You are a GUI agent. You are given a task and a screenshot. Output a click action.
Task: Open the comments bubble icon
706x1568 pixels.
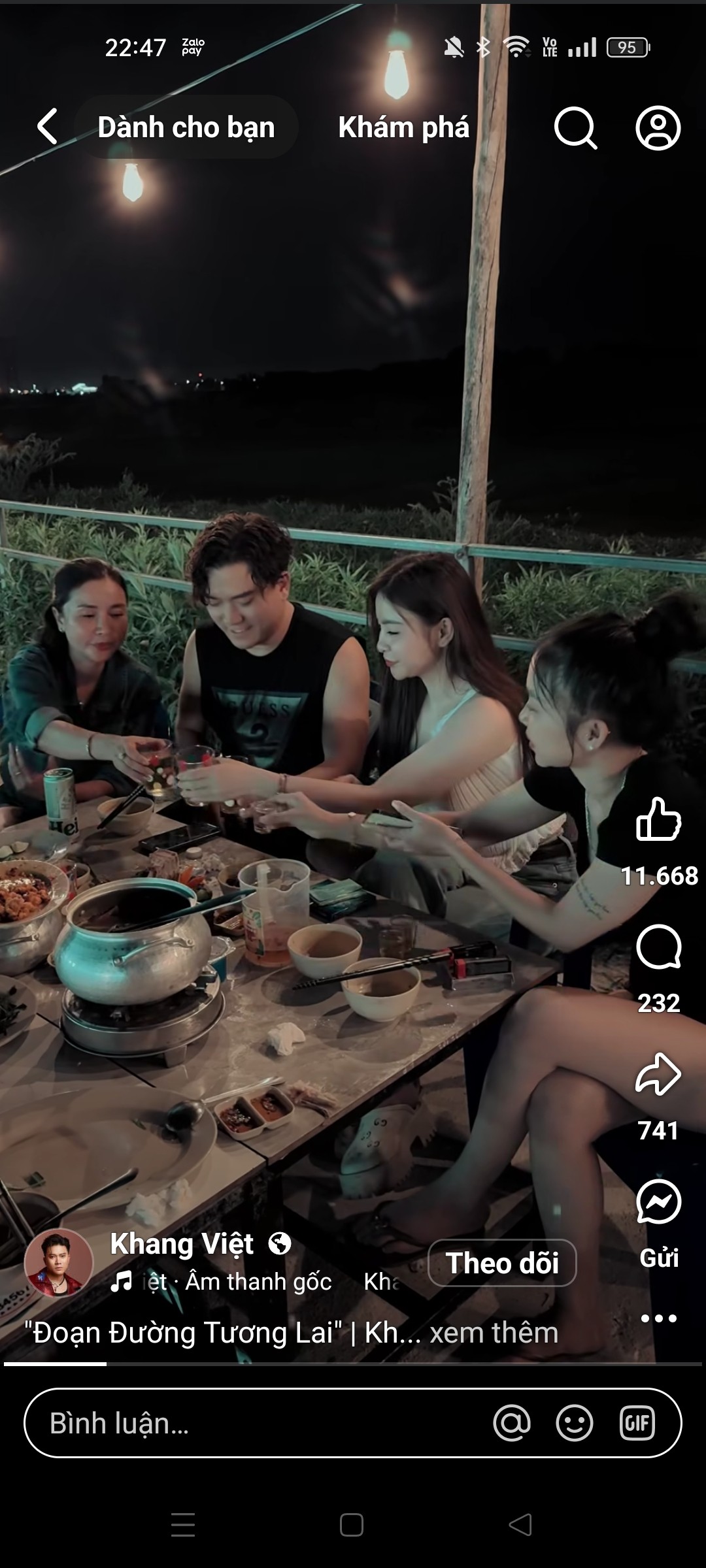pyautogui.click(x=659, y=947)
